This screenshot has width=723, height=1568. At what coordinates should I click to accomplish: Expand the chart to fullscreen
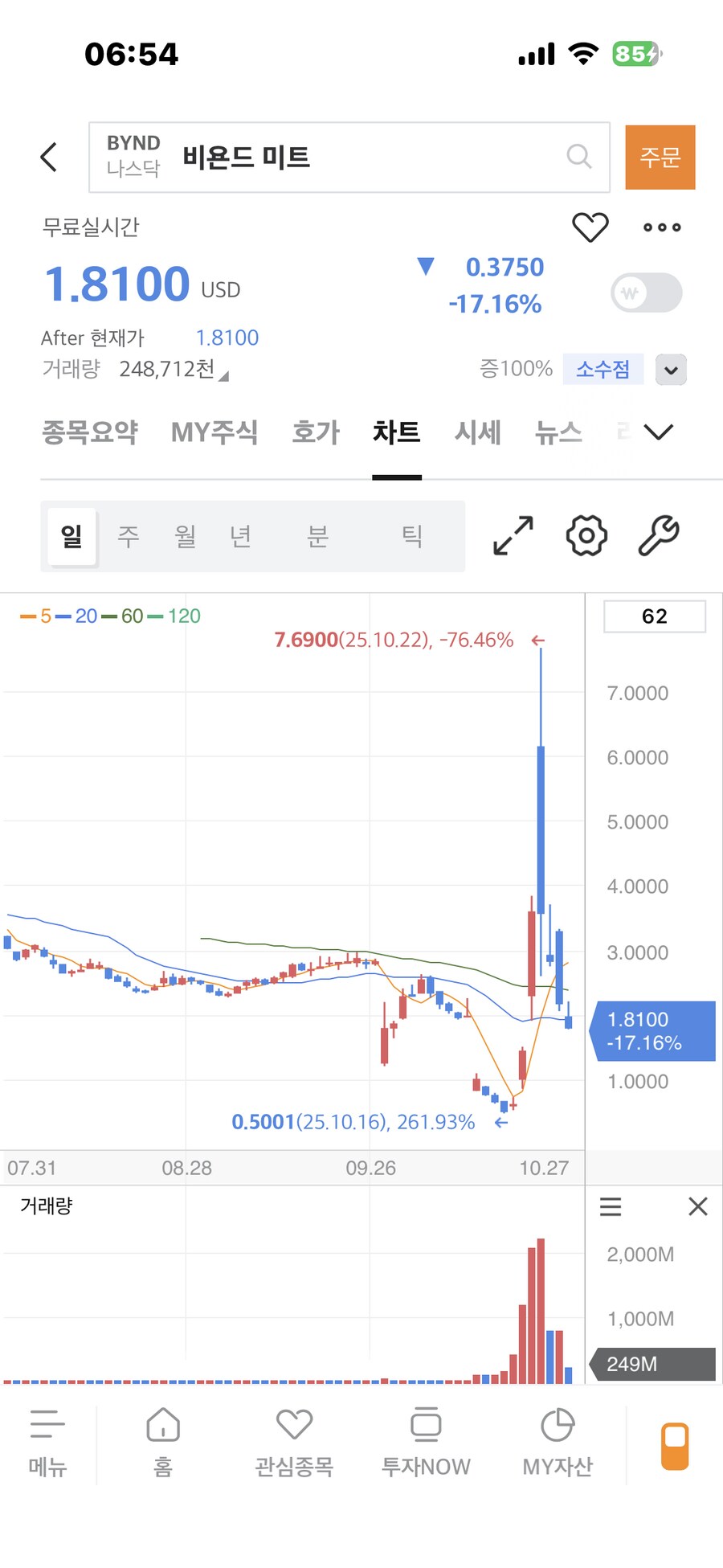(511, 536)
